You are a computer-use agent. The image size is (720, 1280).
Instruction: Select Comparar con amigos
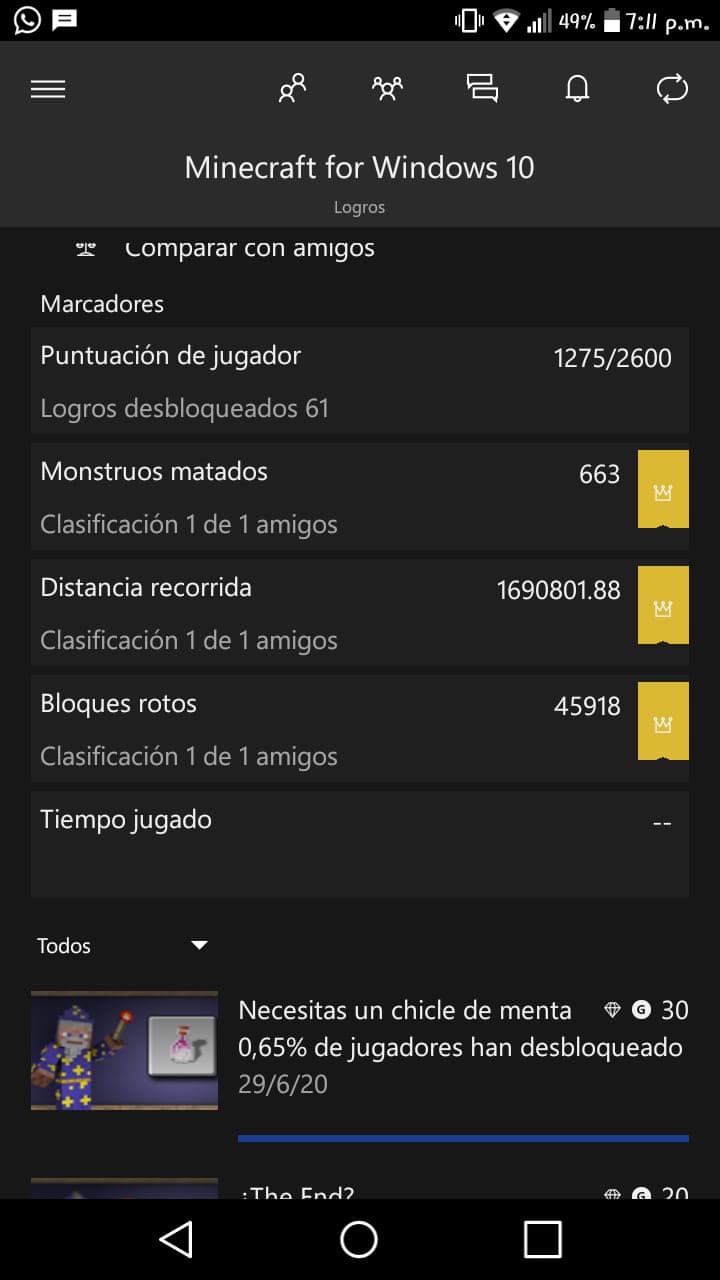tap(249, 248)
